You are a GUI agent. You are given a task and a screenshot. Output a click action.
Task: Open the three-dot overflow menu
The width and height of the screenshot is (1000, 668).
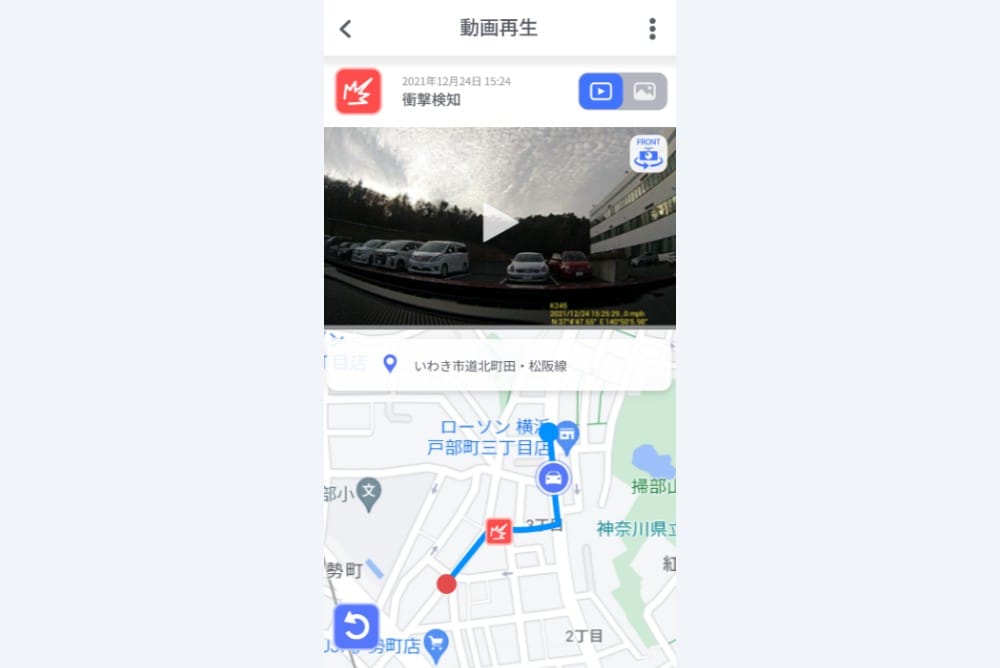(652, 29)
